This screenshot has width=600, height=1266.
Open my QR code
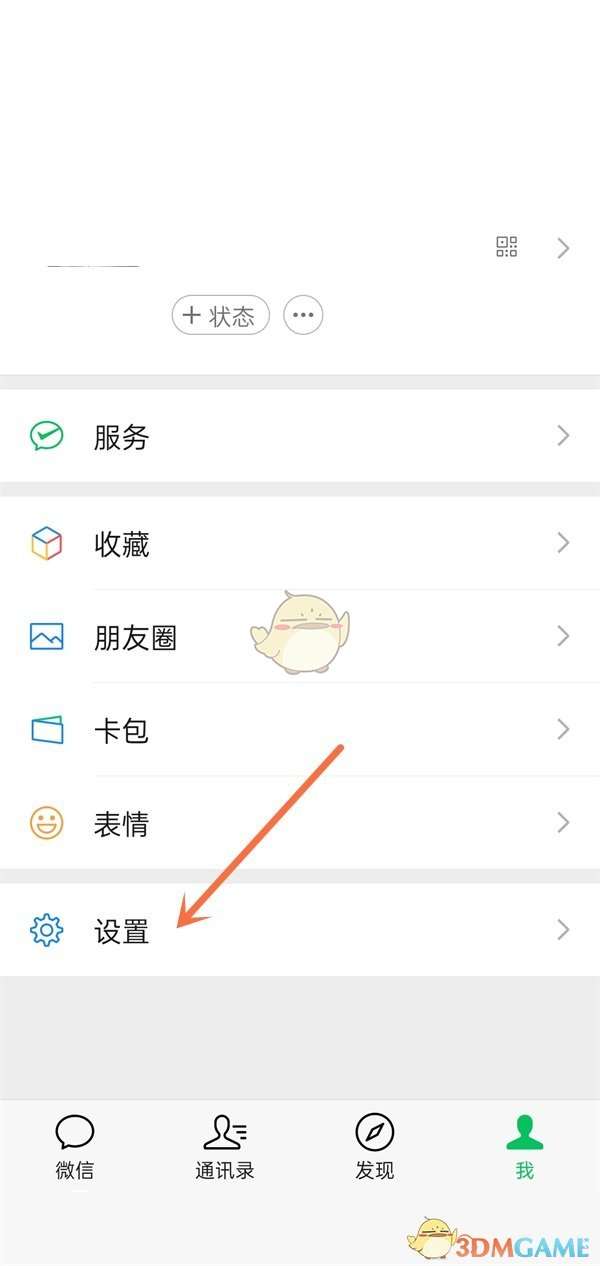507,247
